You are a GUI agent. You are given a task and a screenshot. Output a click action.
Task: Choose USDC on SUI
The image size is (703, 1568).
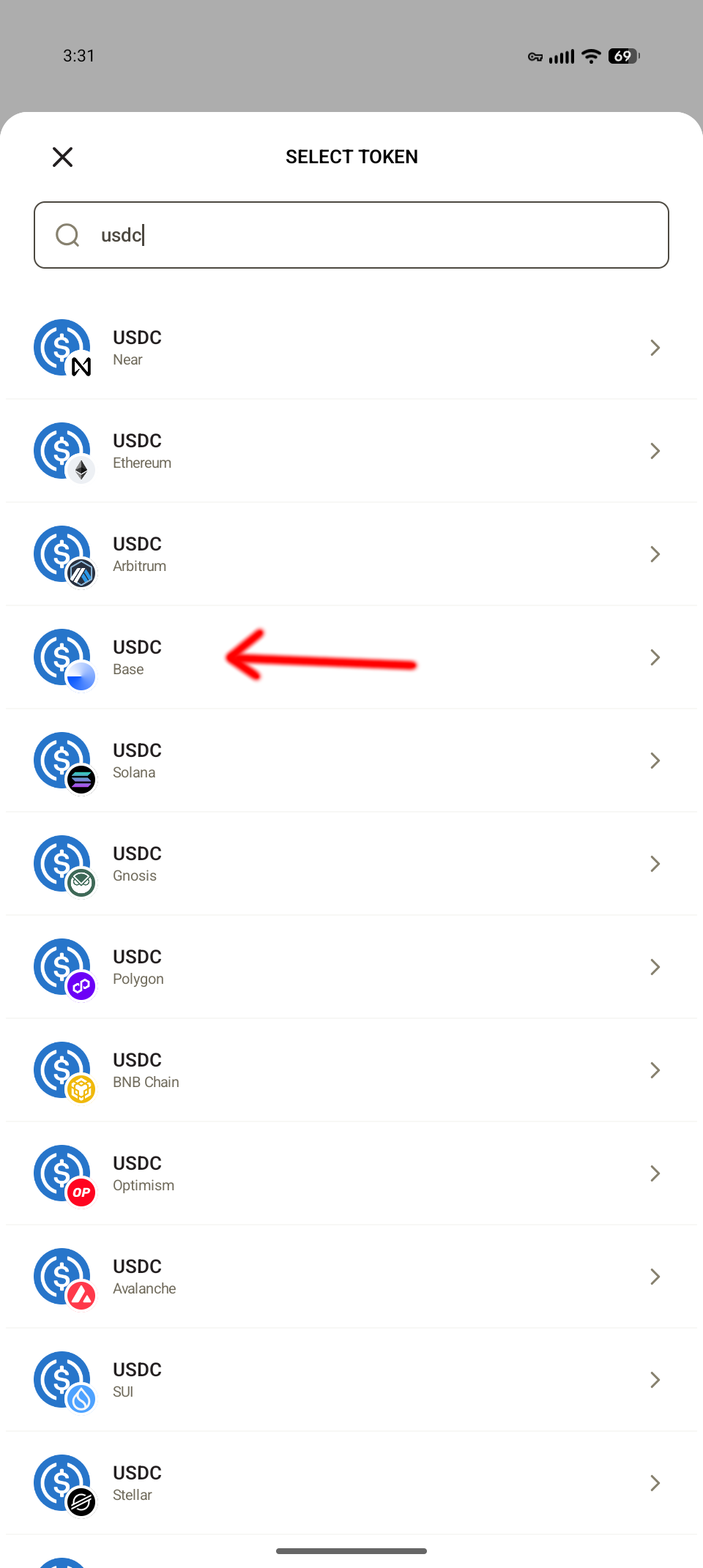pos(351,1380)
